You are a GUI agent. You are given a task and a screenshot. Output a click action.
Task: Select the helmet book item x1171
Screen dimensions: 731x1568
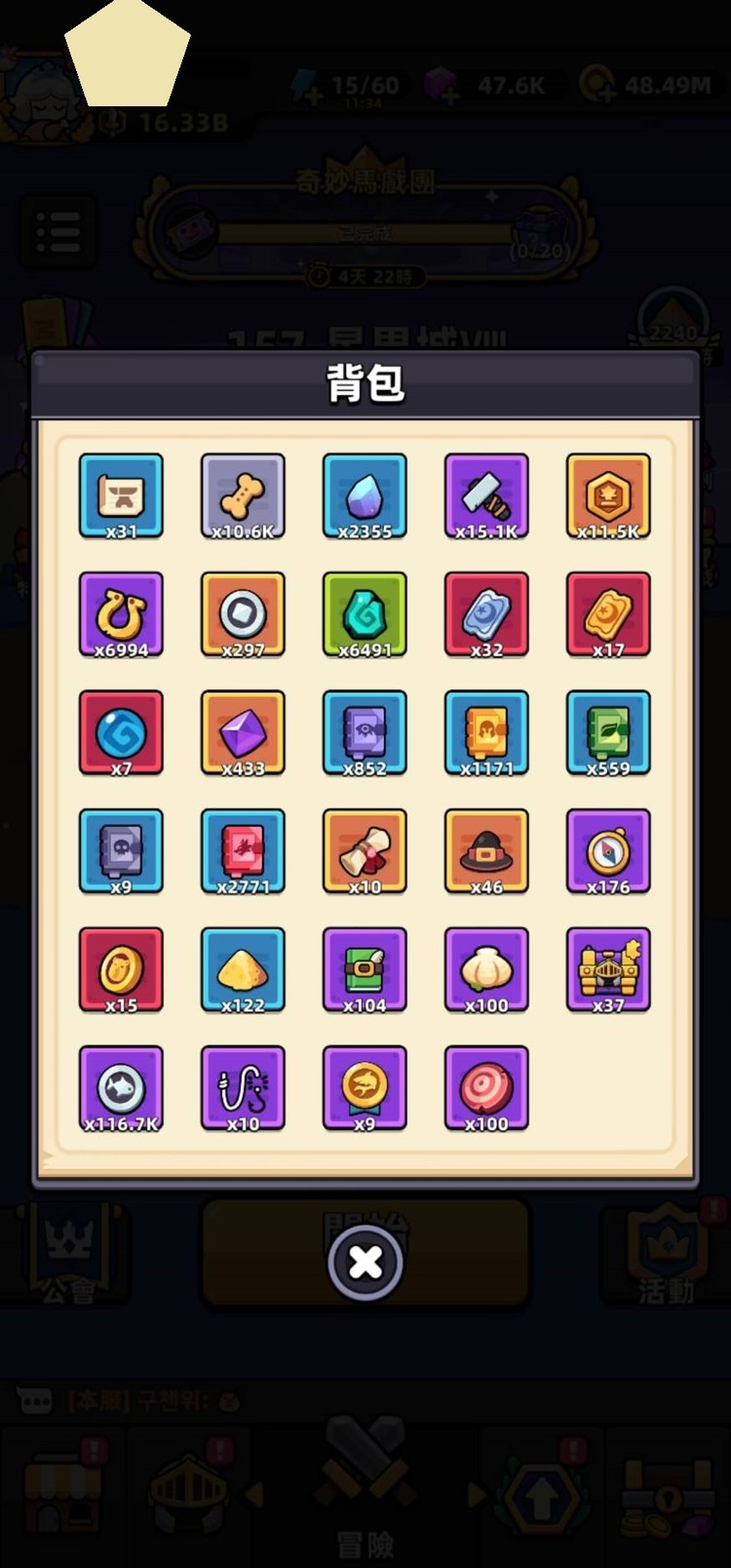pos(486,733)
